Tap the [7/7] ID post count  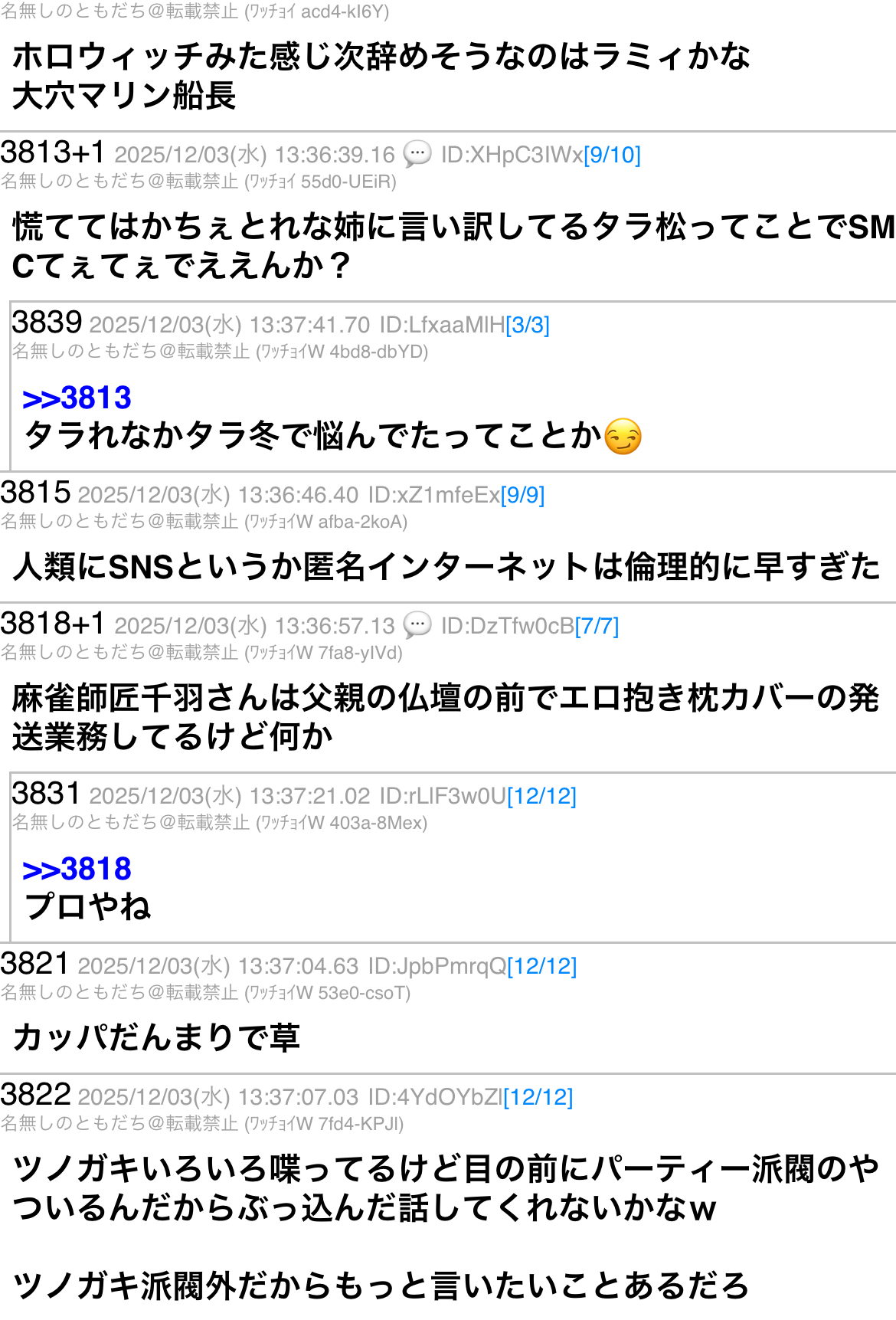click(x=597, y=627)
